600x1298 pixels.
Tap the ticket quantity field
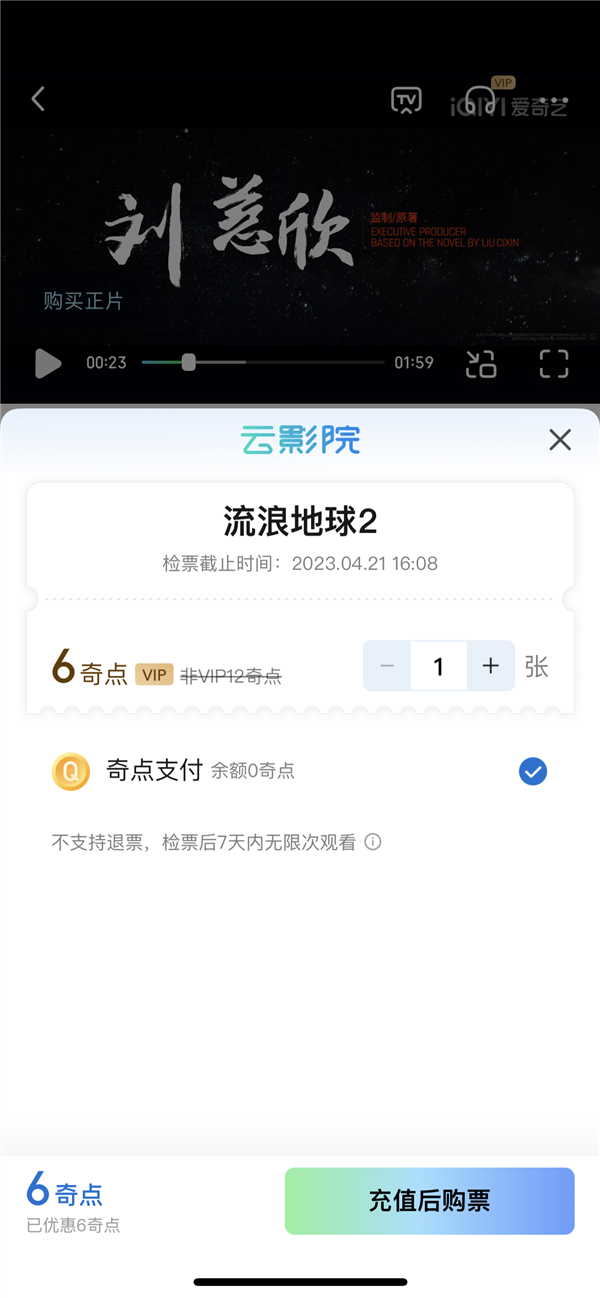point(438,666)
